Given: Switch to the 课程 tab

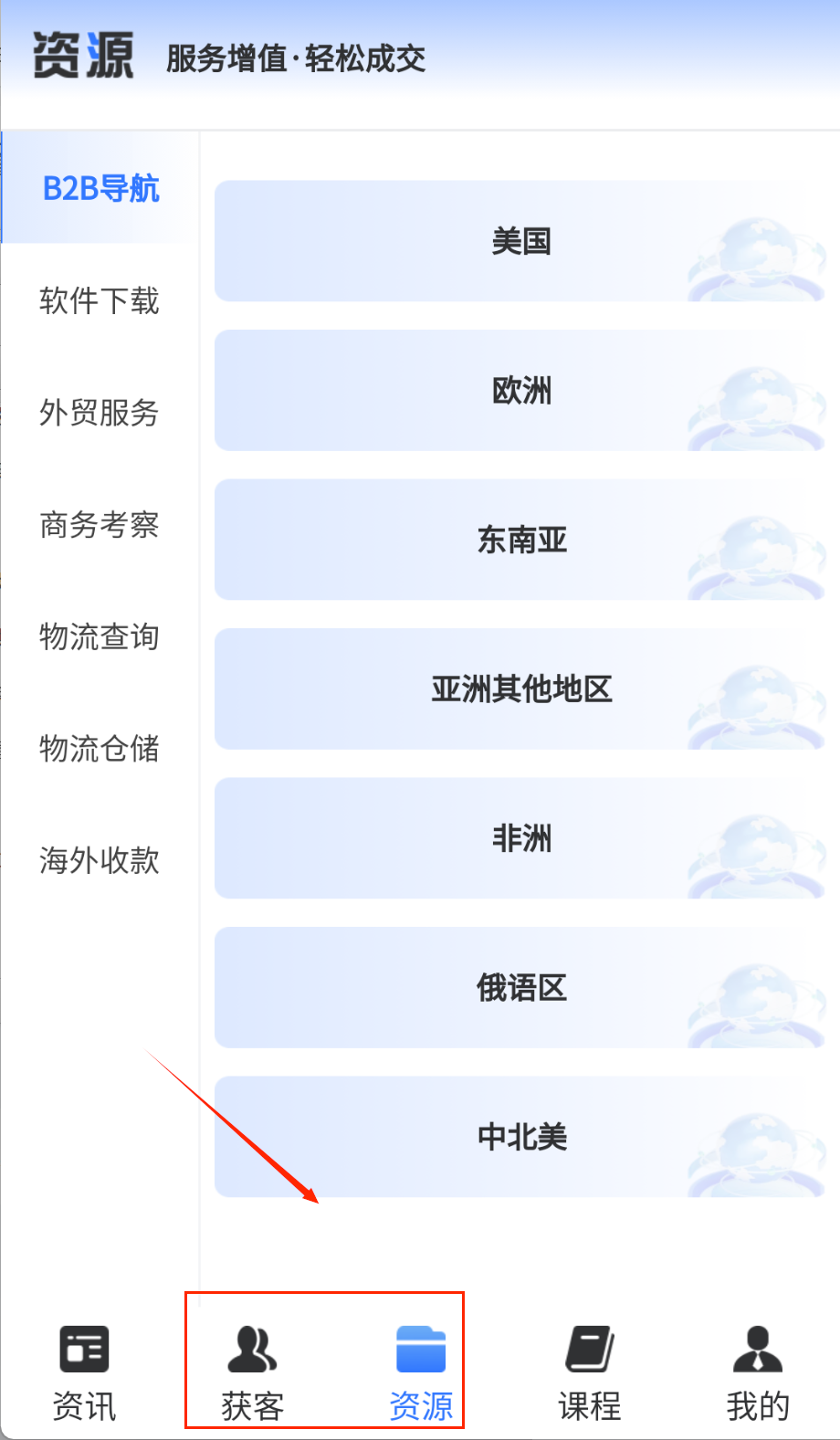Looking at the screenshot, I should click(590, 1372).
